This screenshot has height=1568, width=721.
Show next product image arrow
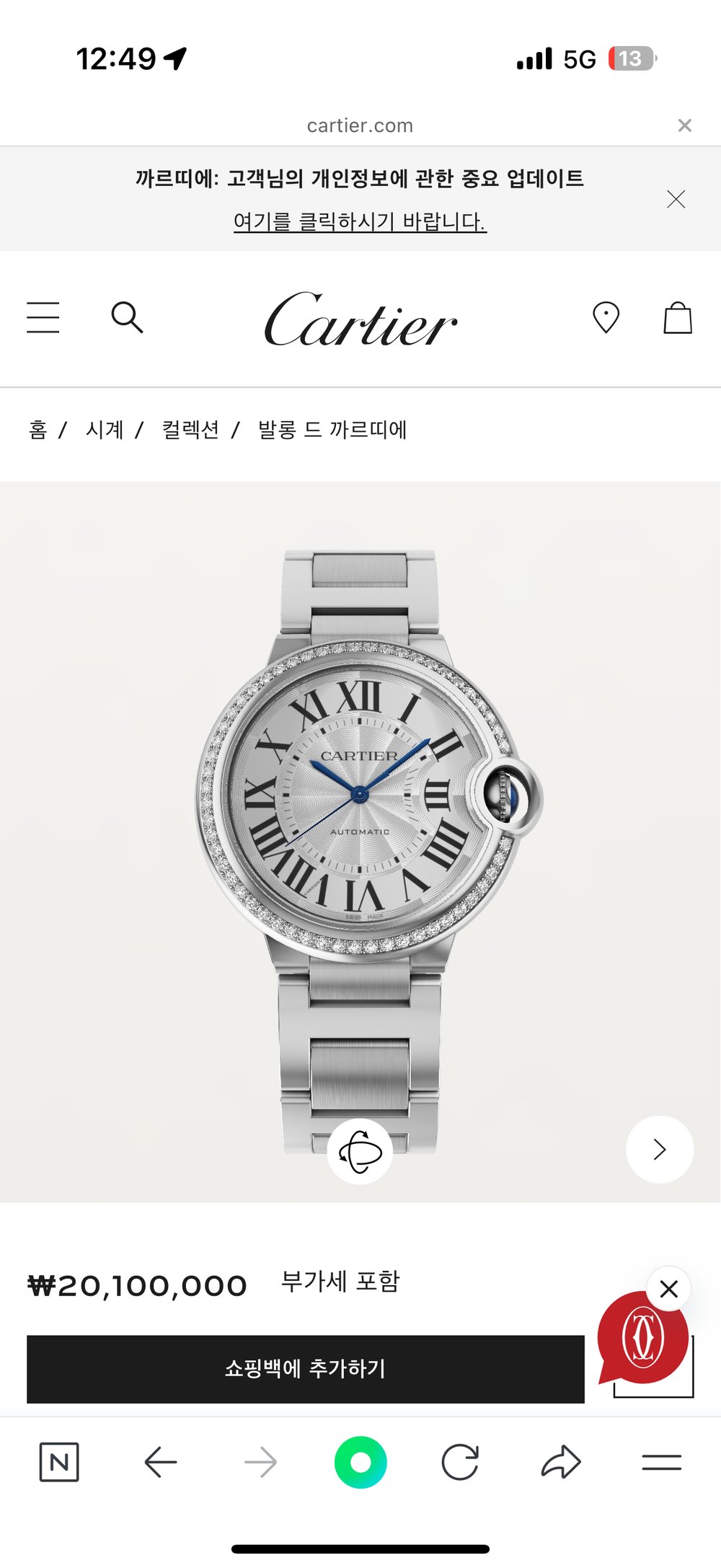click(659, 1149)
